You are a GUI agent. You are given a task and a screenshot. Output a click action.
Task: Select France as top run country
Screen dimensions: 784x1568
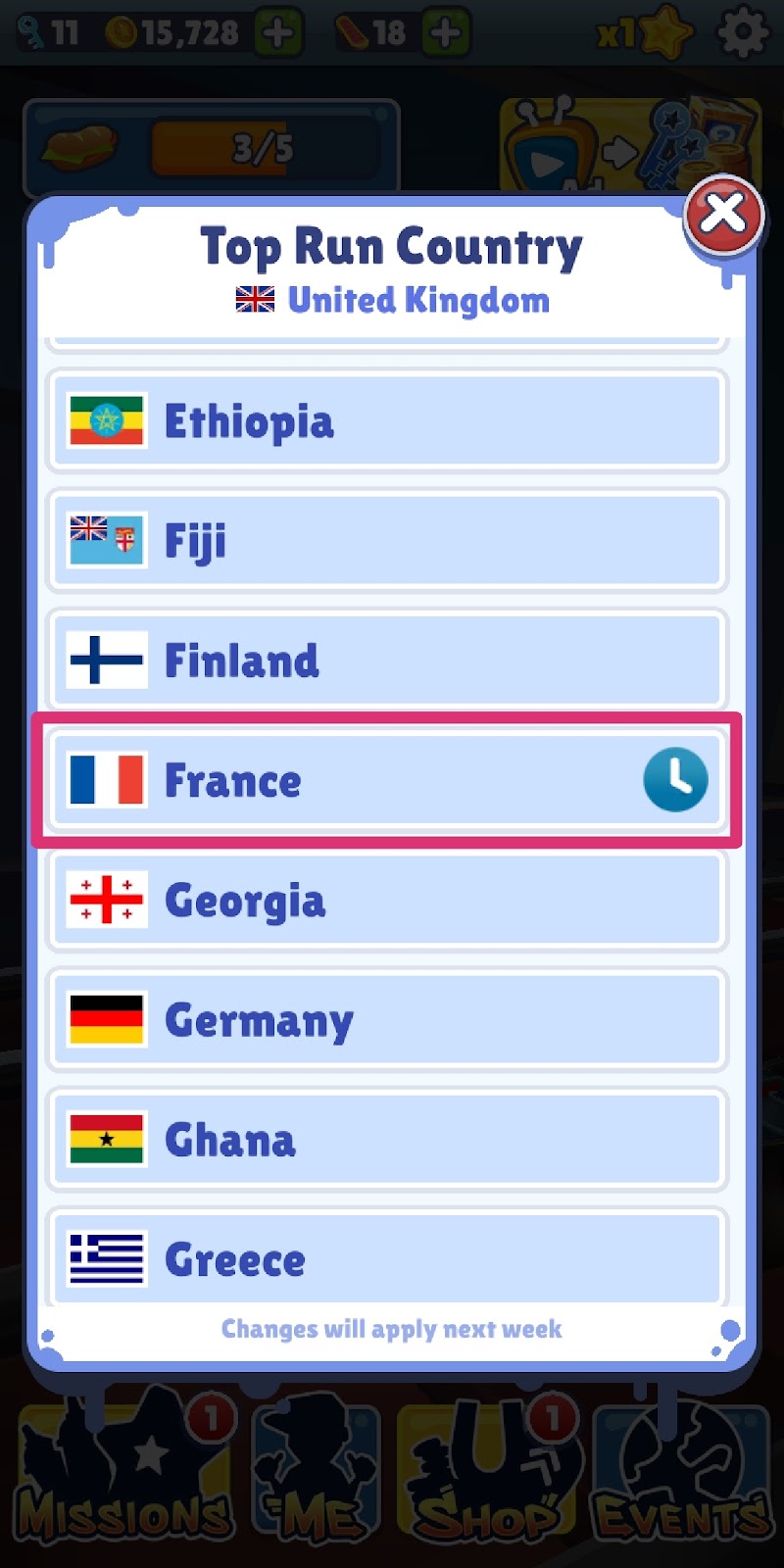pyautogui.click(x=387, y=780)
